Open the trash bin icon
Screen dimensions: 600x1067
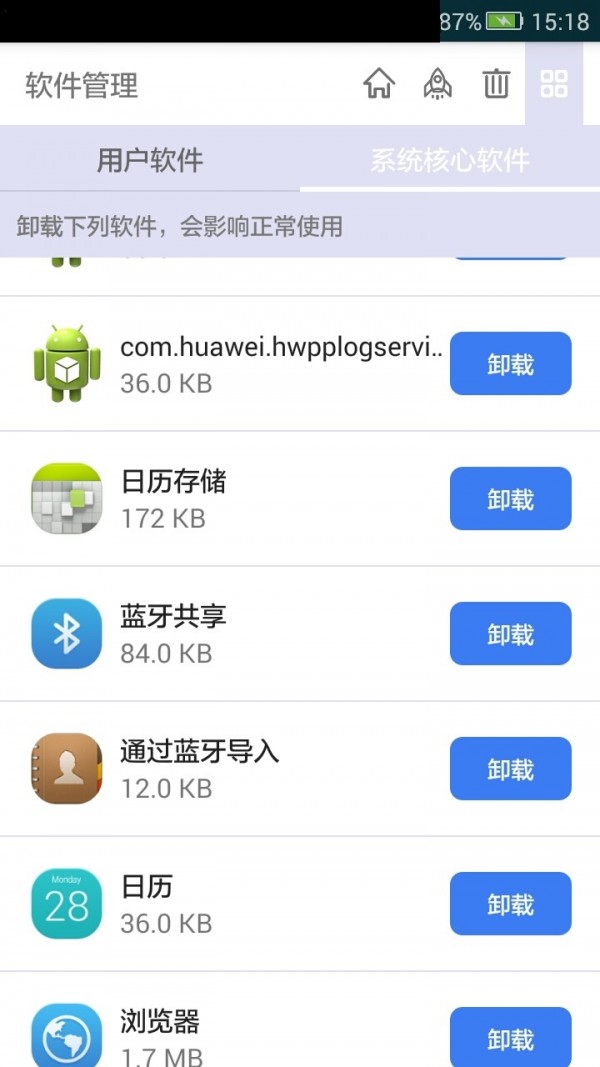(496, 84)
